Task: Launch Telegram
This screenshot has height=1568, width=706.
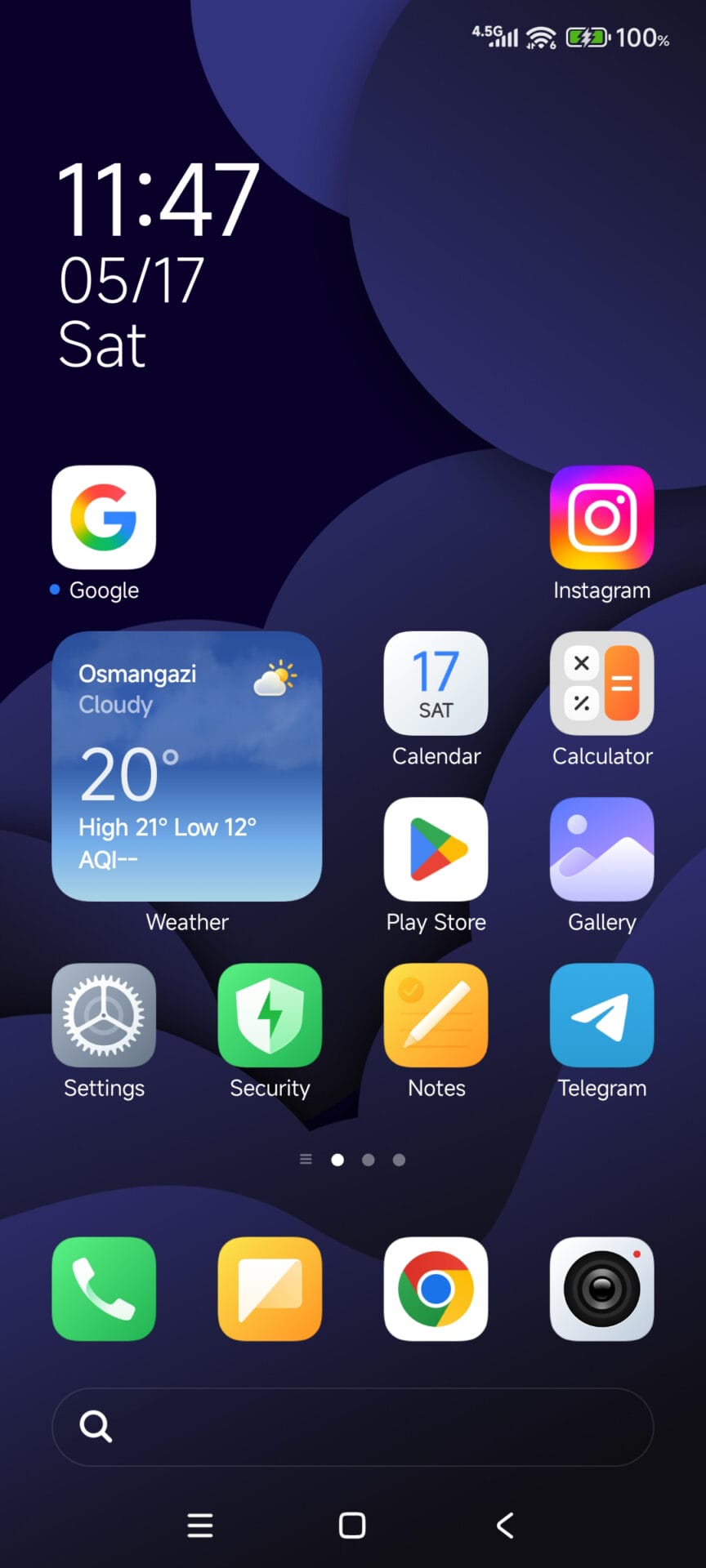Action: (x=601, y=1015)
